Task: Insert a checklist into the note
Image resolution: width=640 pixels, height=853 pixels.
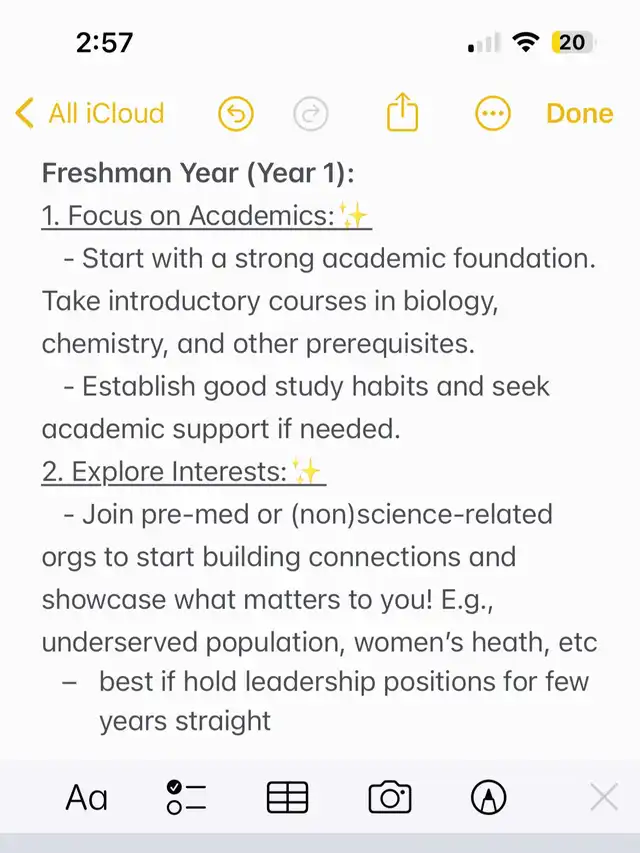Action: (186, 797)
